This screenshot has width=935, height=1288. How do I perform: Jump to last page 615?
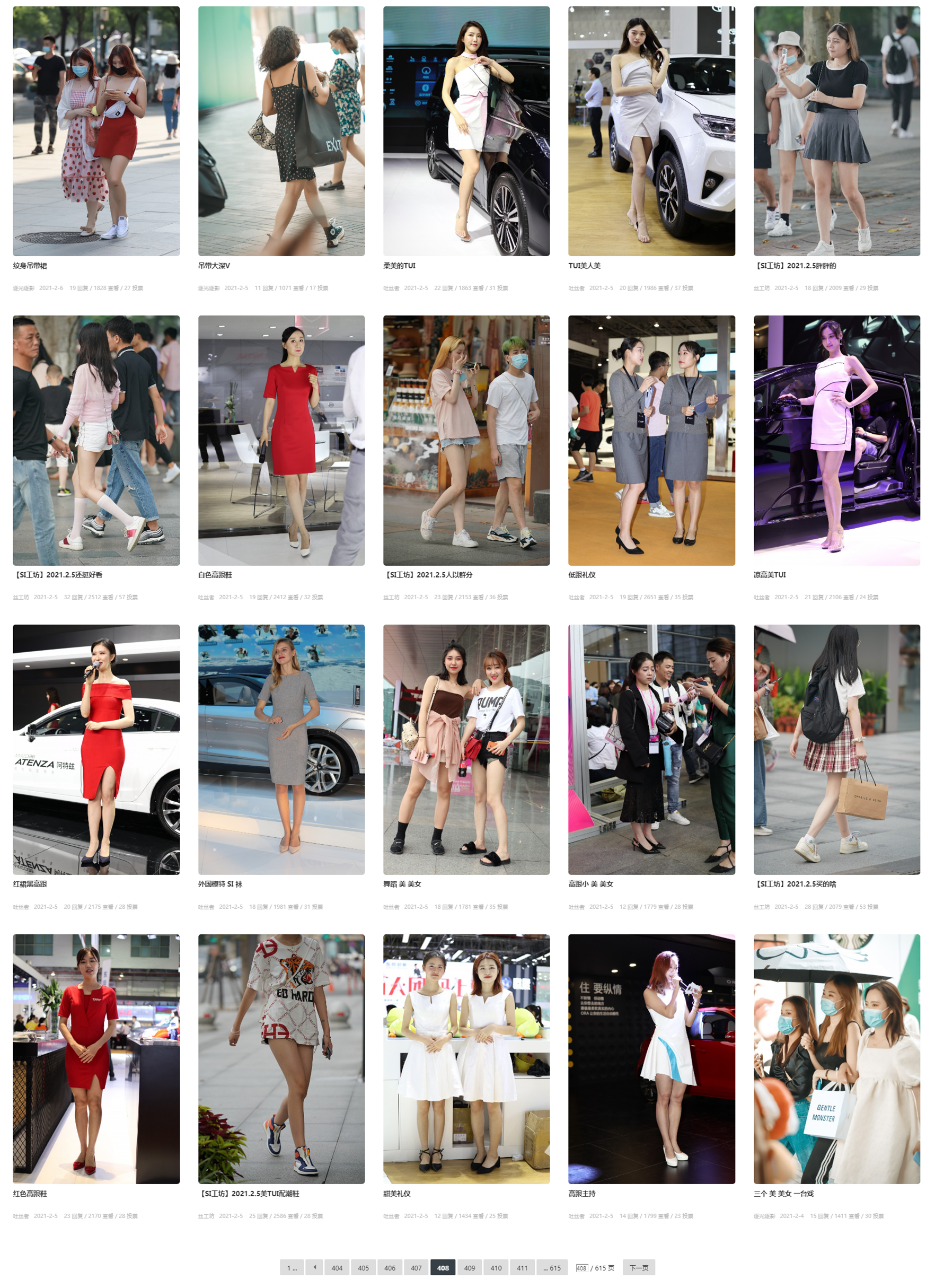pos(551,1267)
